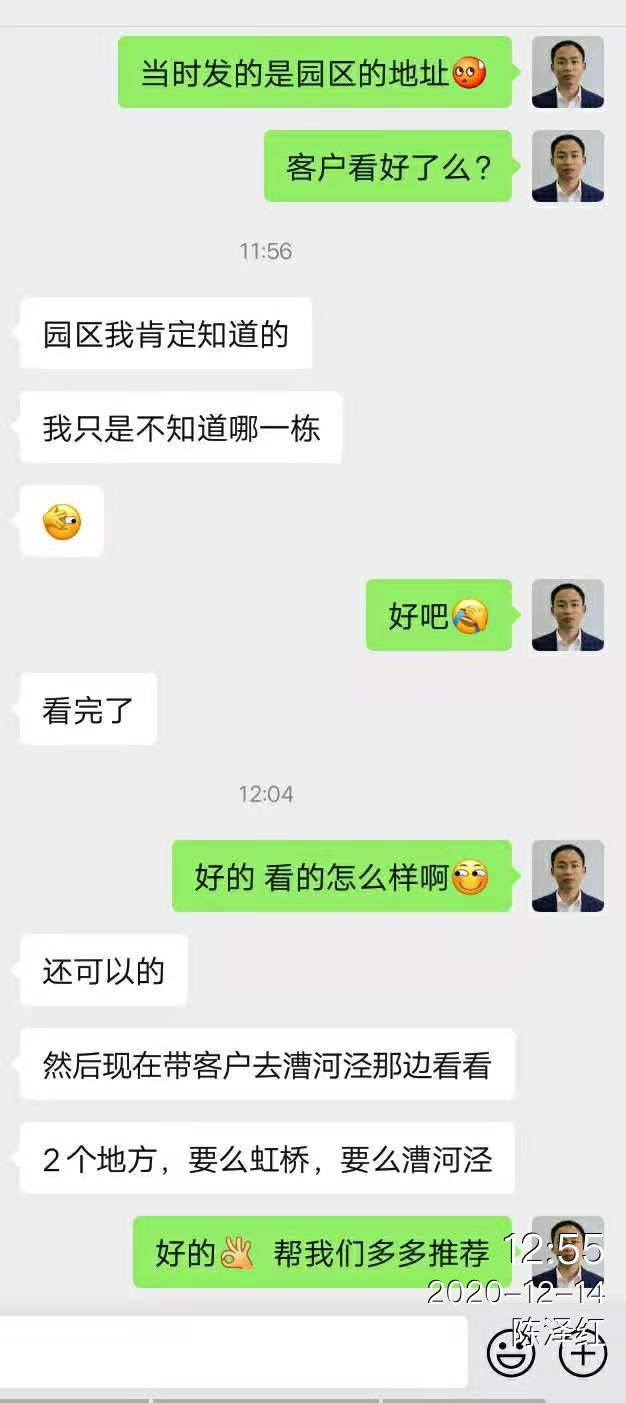
Task: Tap the avatar beside 好的 看的怎么样啊
Action: point(567,876)
